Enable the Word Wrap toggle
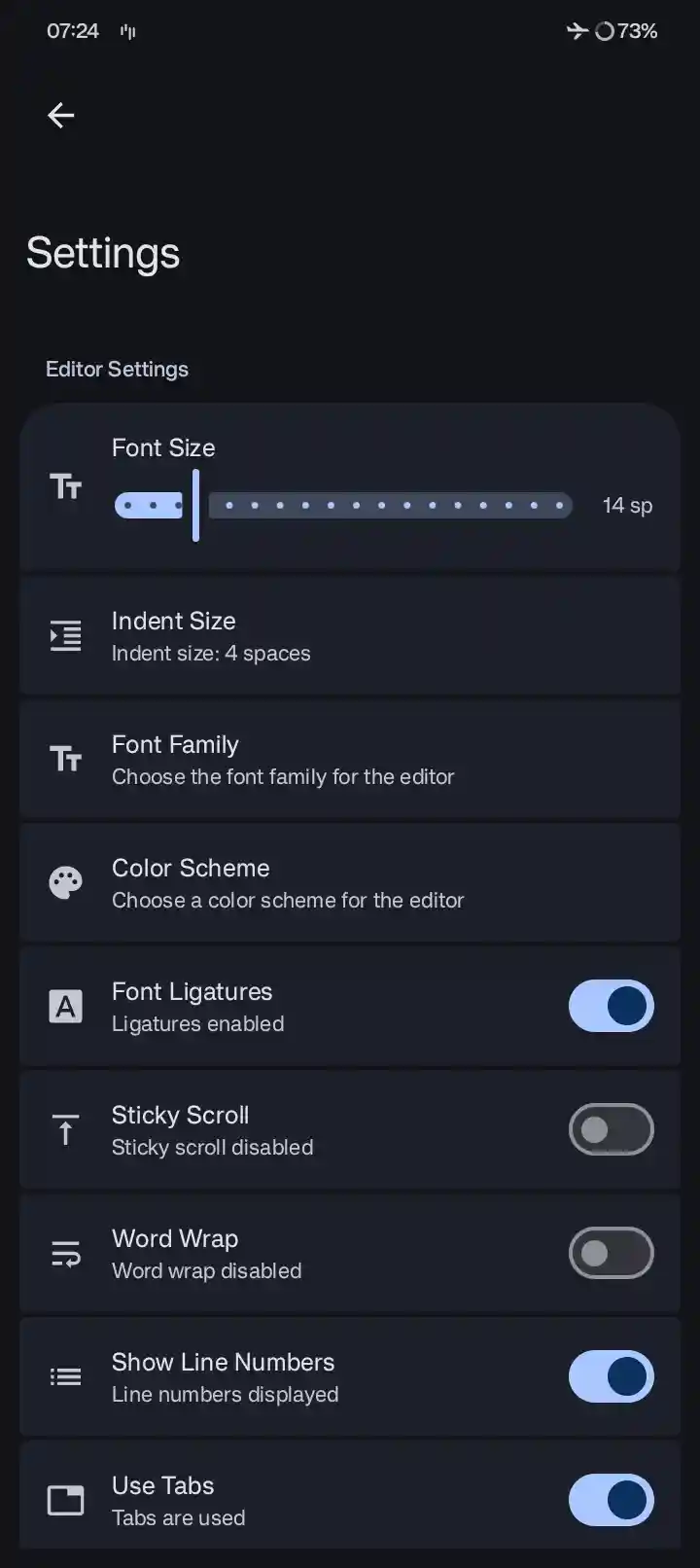Image resolution: width=700 pixels, height=1568 pixels. click(612, 1253)
